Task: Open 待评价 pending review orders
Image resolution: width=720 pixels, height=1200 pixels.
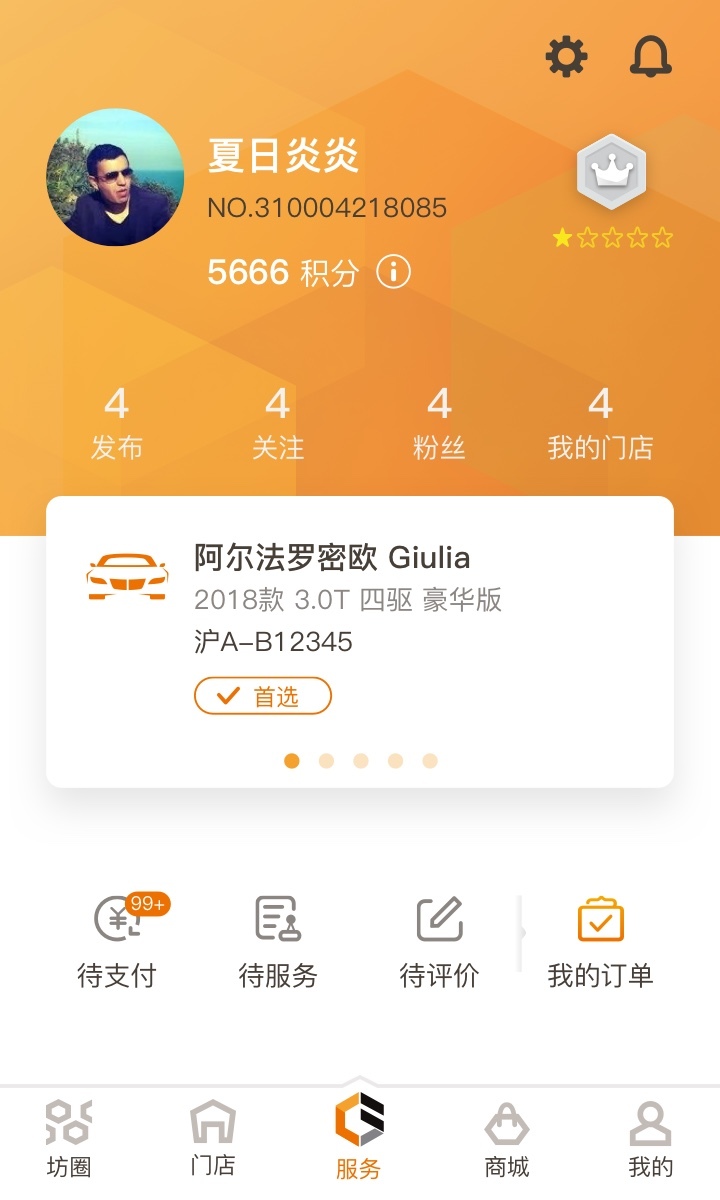Action: pos(439,942)
